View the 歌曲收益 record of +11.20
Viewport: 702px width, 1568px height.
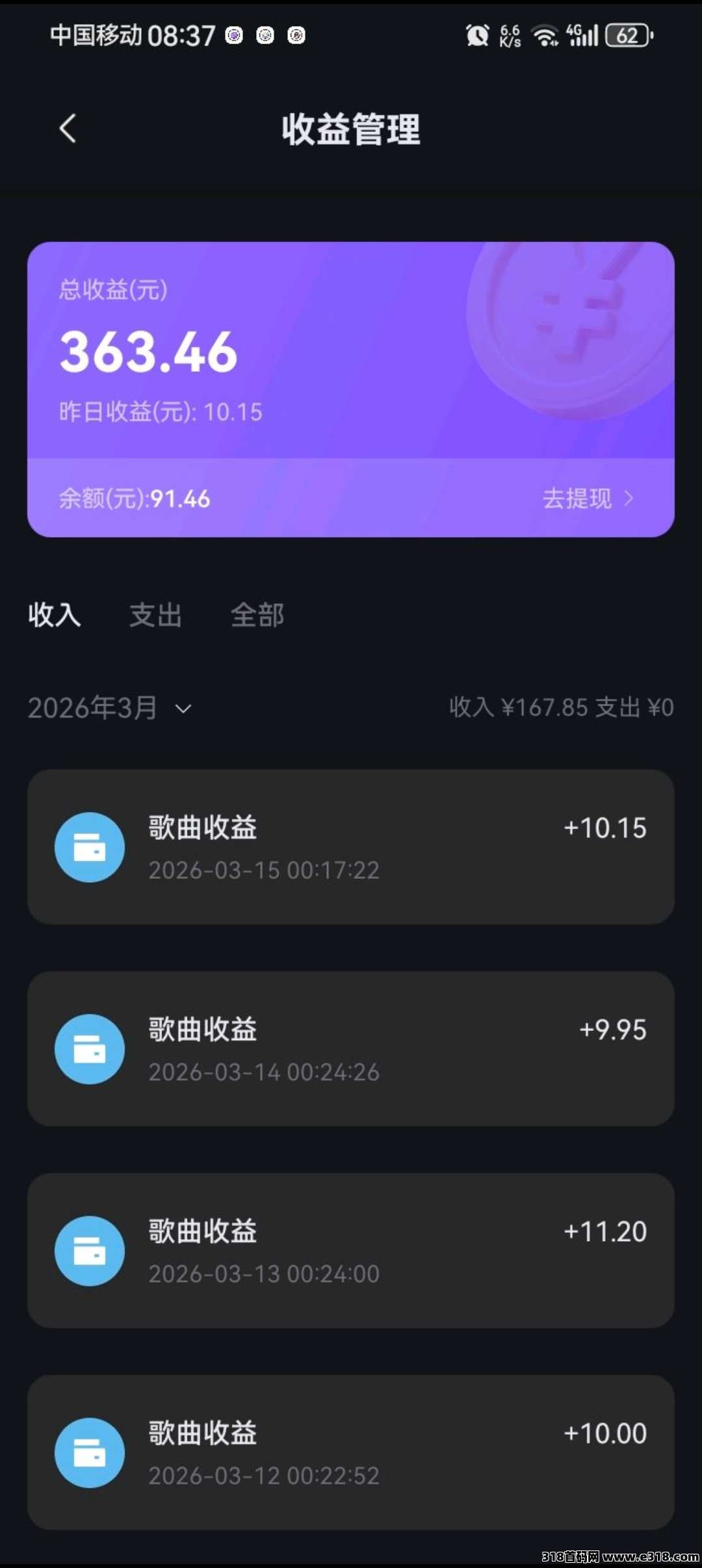pos(351,1250)
